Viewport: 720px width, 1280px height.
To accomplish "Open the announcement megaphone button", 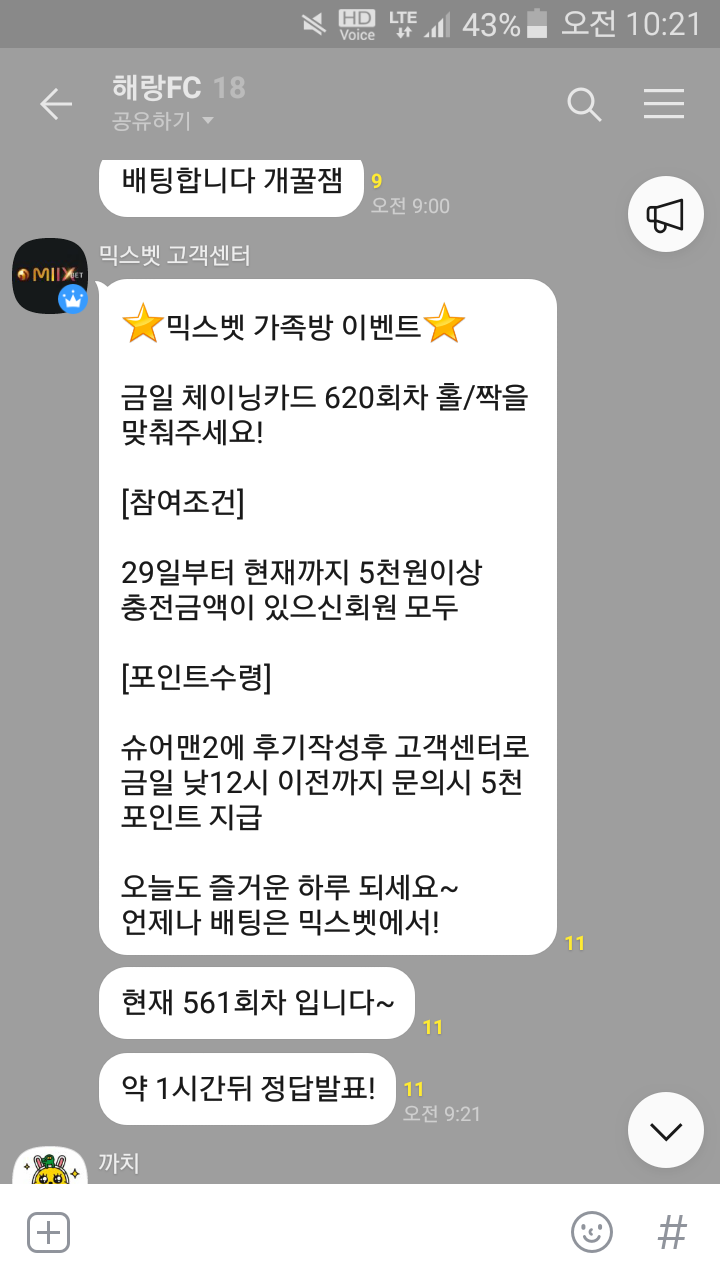I will 665,214.
